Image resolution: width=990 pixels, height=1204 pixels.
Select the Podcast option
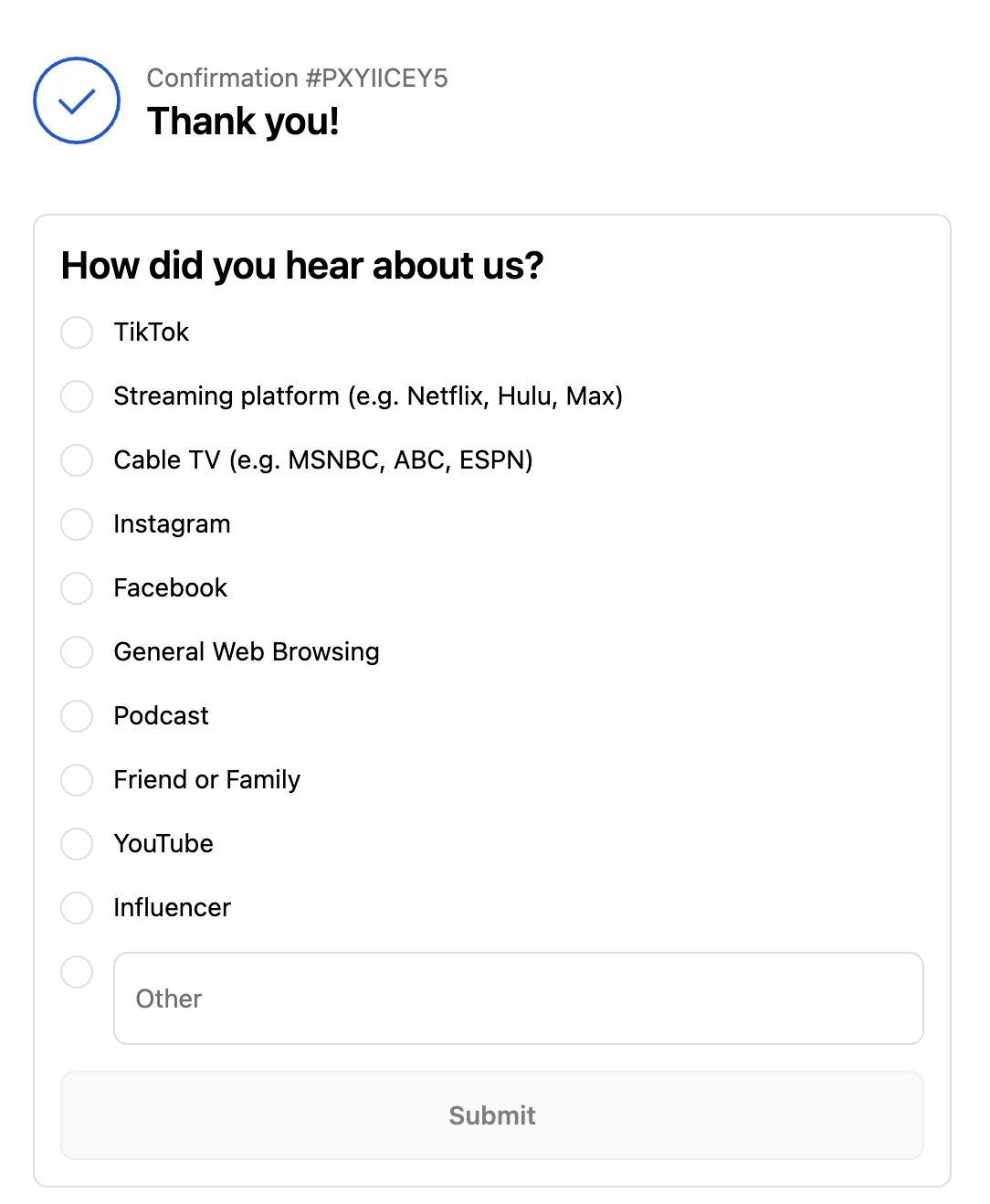tap(77, 716)
